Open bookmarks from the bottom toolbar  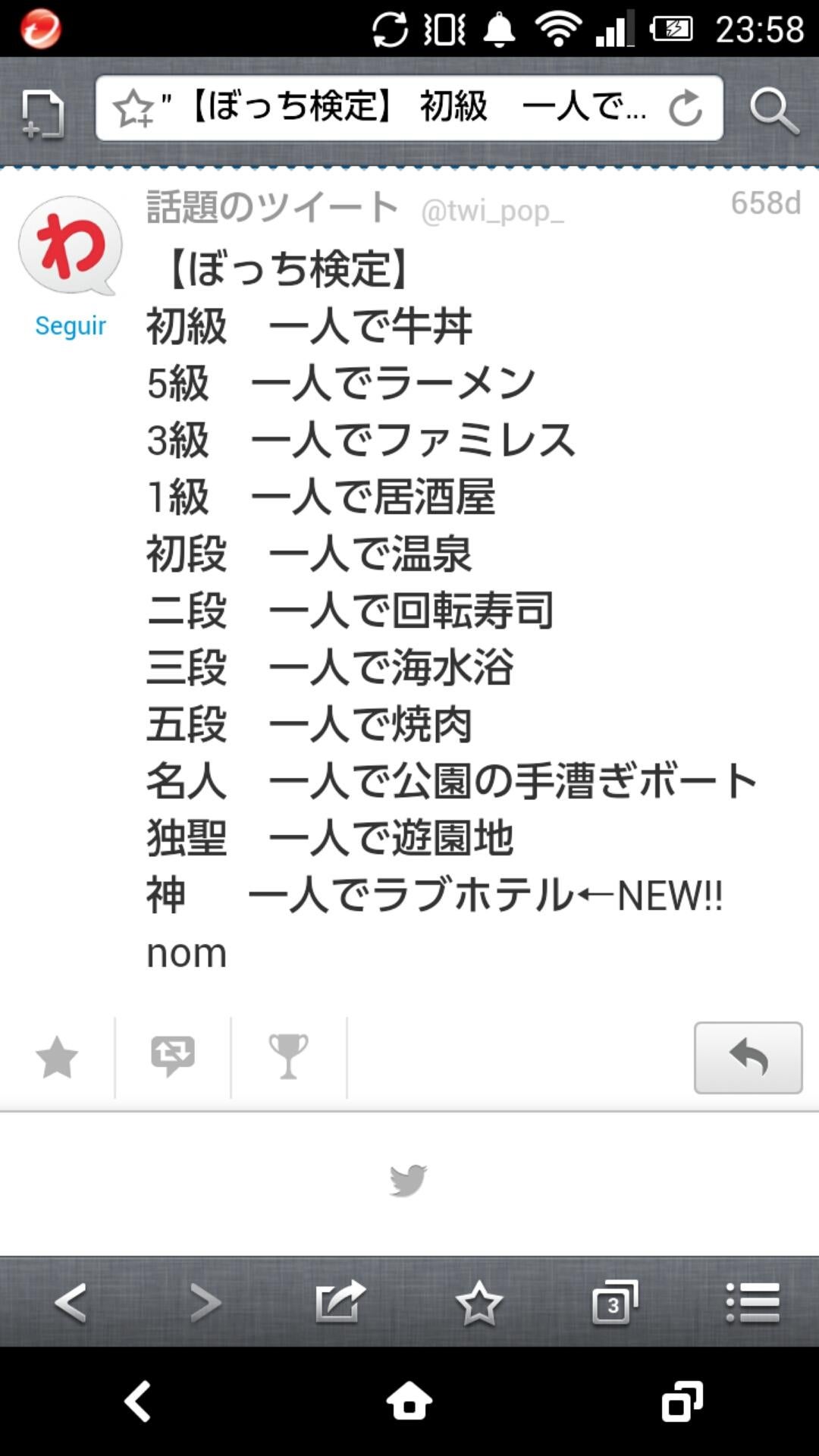coord(479,1303)
